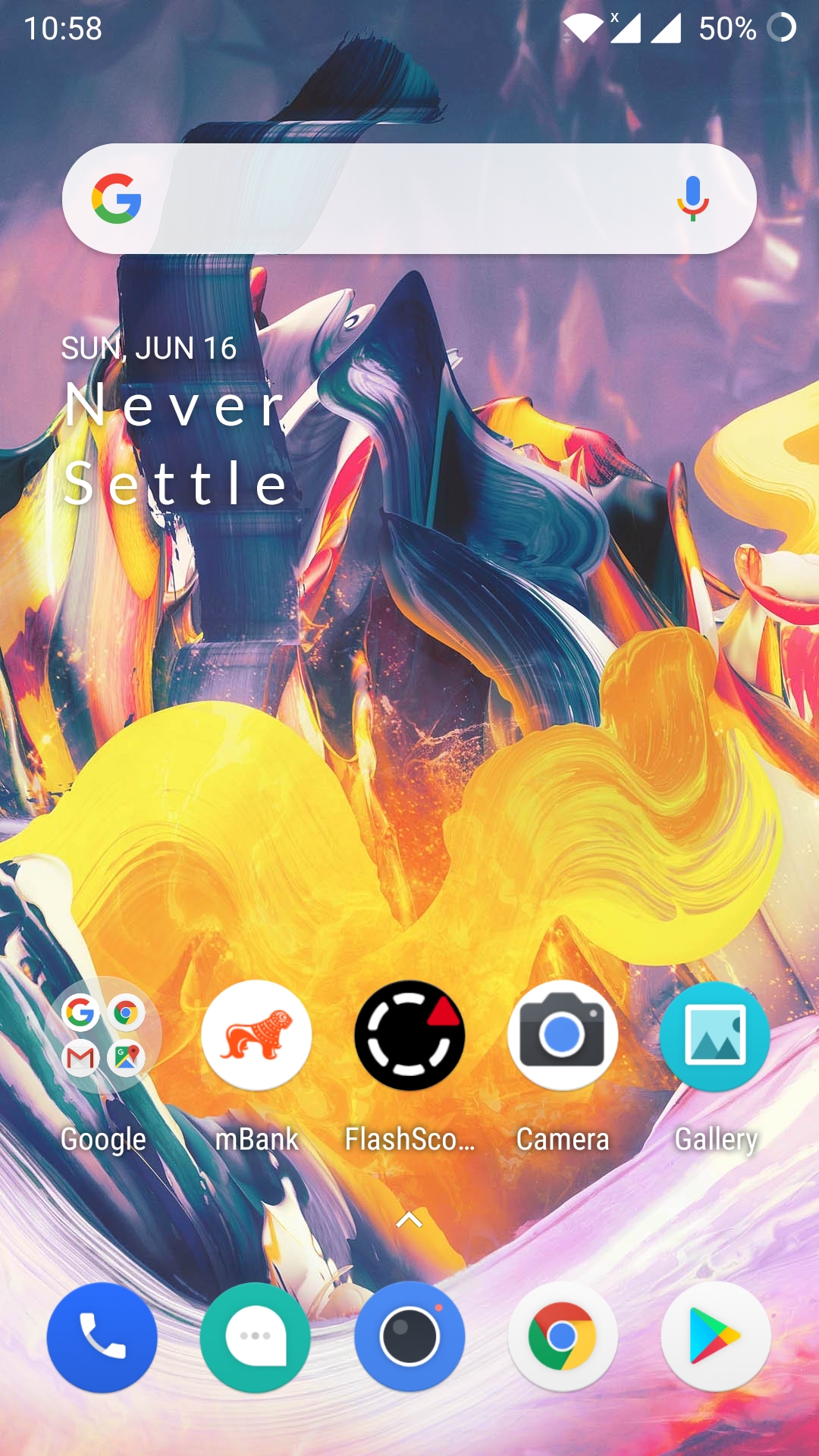Image resolution: width=819 pixels, height=1456 pixels.
Task: Tap the date and Never Settle widget
Action: tap(176, 425)
